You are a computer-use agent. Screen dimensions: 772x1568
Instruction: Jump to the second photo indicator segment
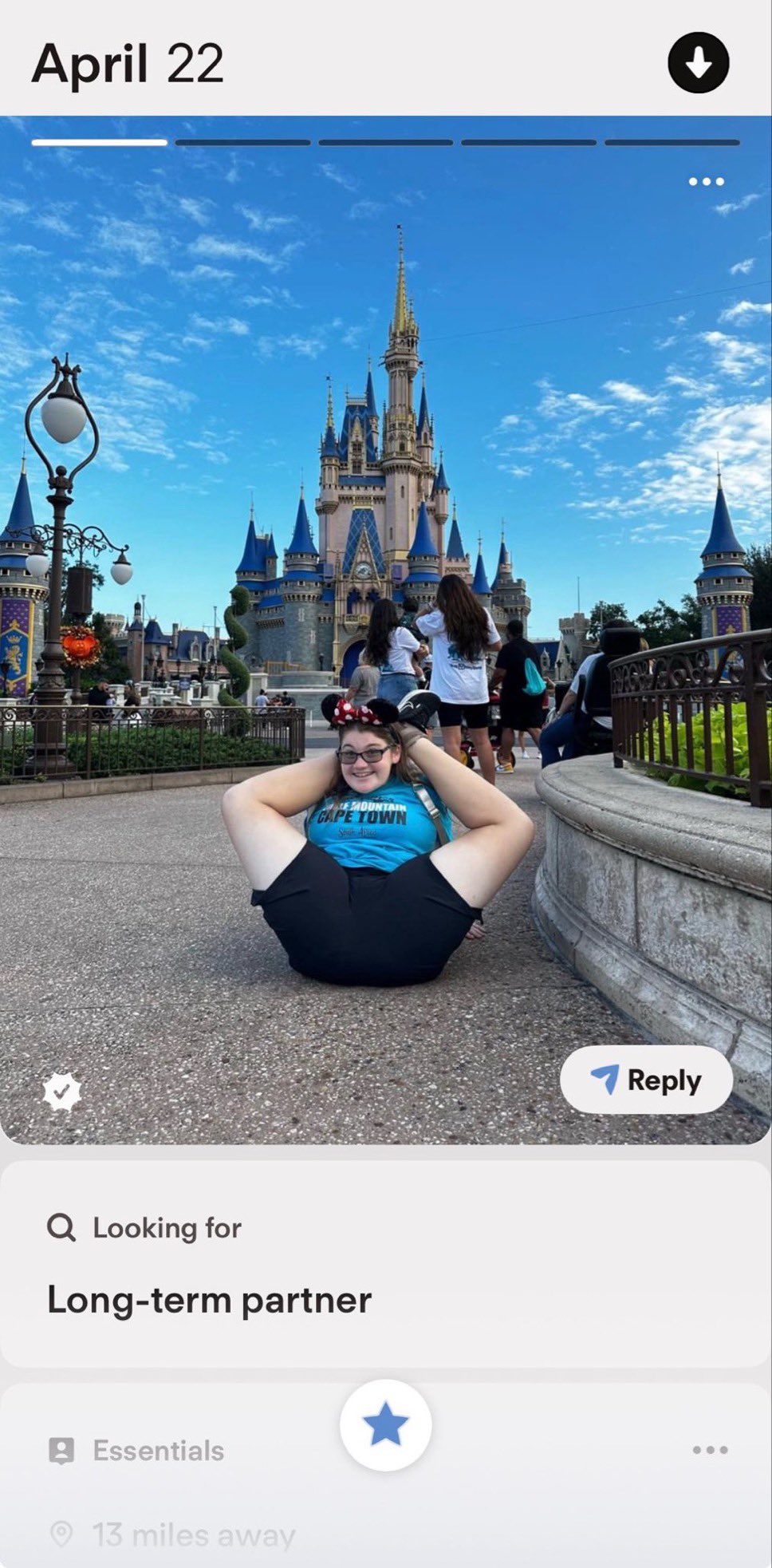coord(243,143)
